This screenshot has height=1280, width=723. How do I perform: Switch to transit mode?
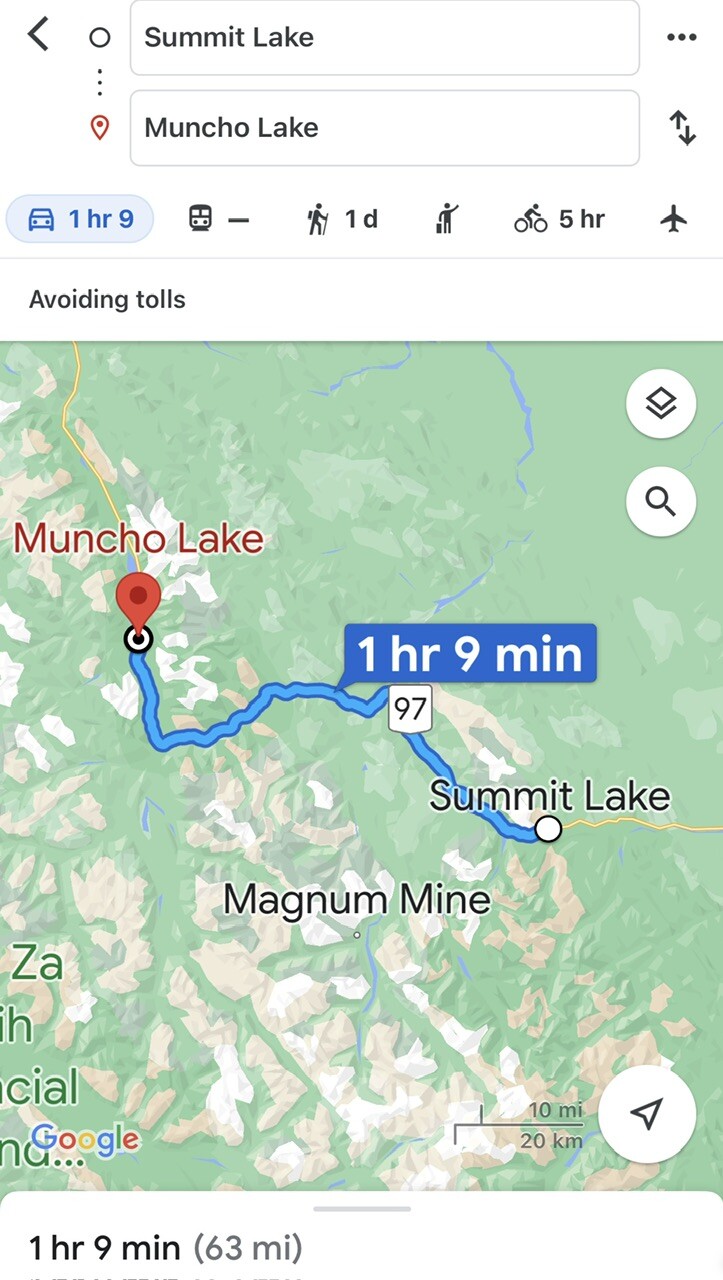pyautogui.click(x=218, y=219)
